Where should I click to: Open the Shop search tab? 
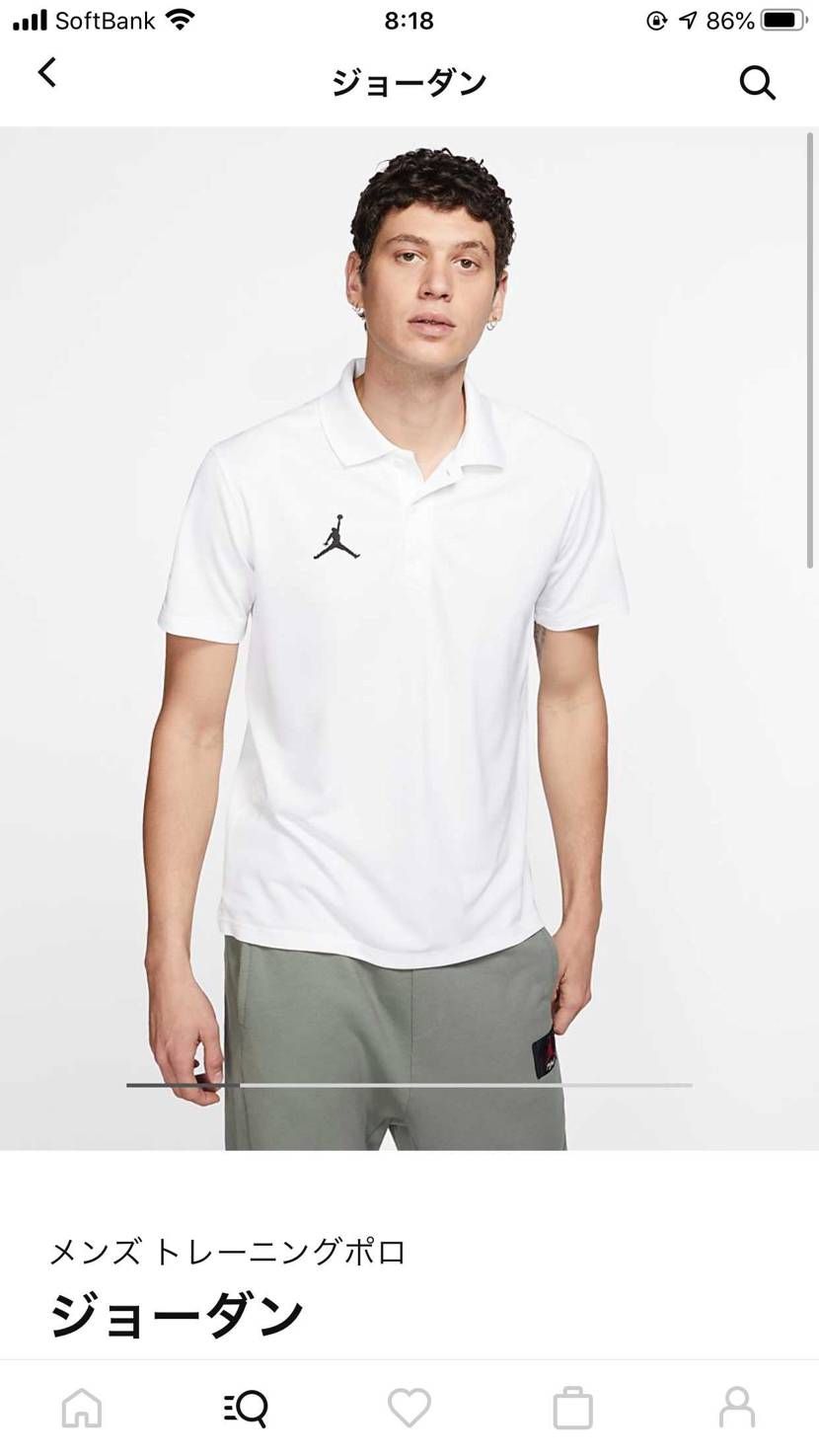[x=246, y=1408]
